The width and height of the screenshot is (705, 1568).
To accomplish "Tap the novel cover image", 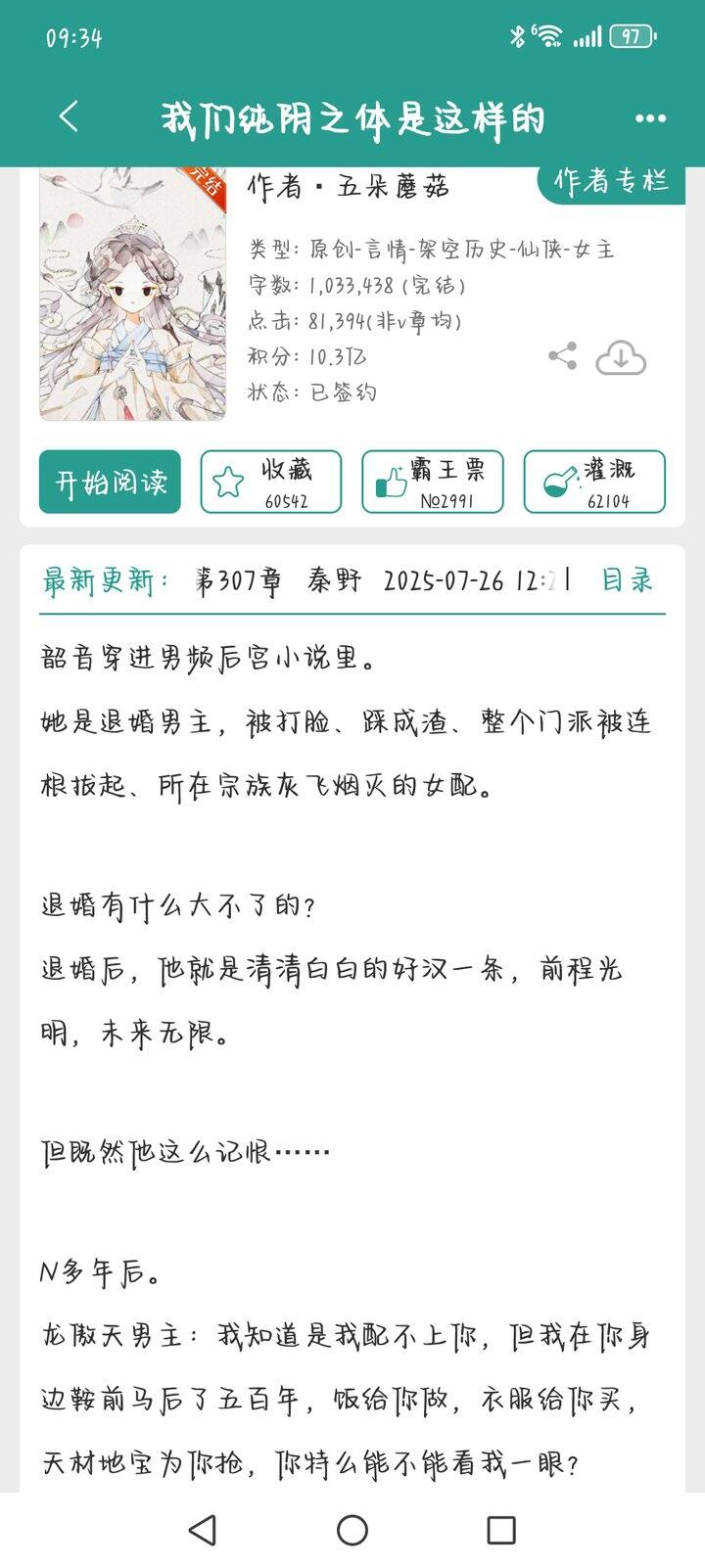I will (x=132, y=294).
